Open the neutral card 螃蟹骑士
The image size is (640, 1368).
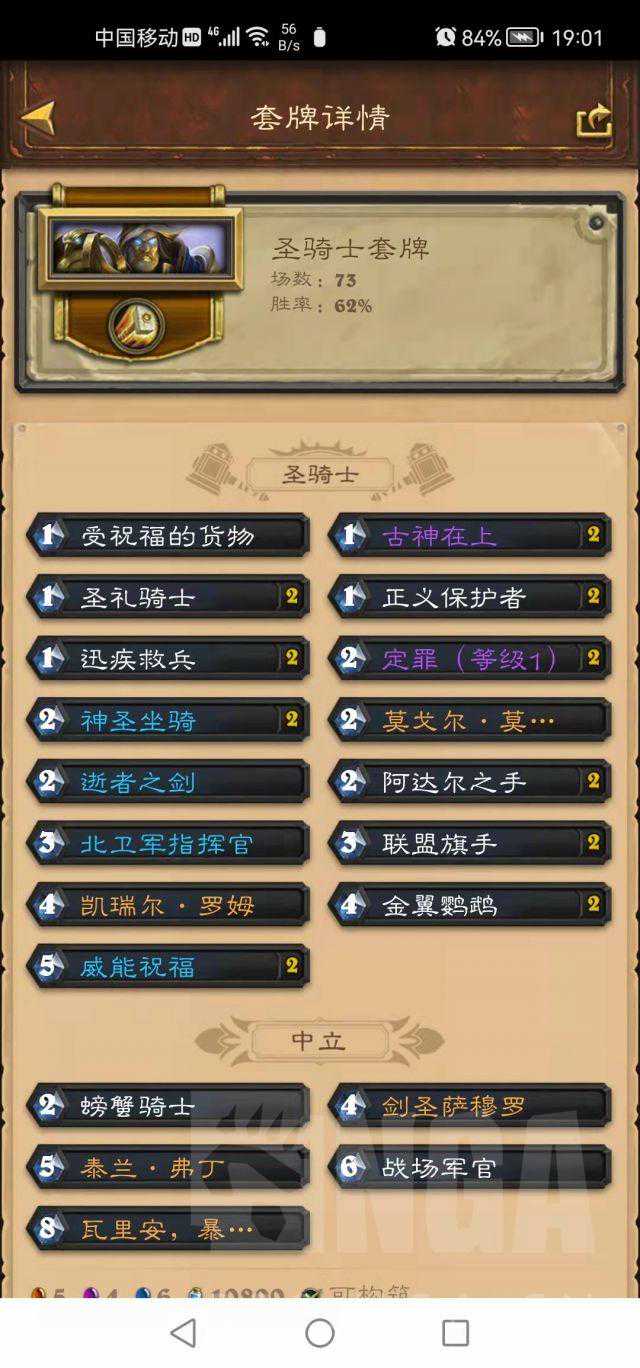coord(168,1106)
